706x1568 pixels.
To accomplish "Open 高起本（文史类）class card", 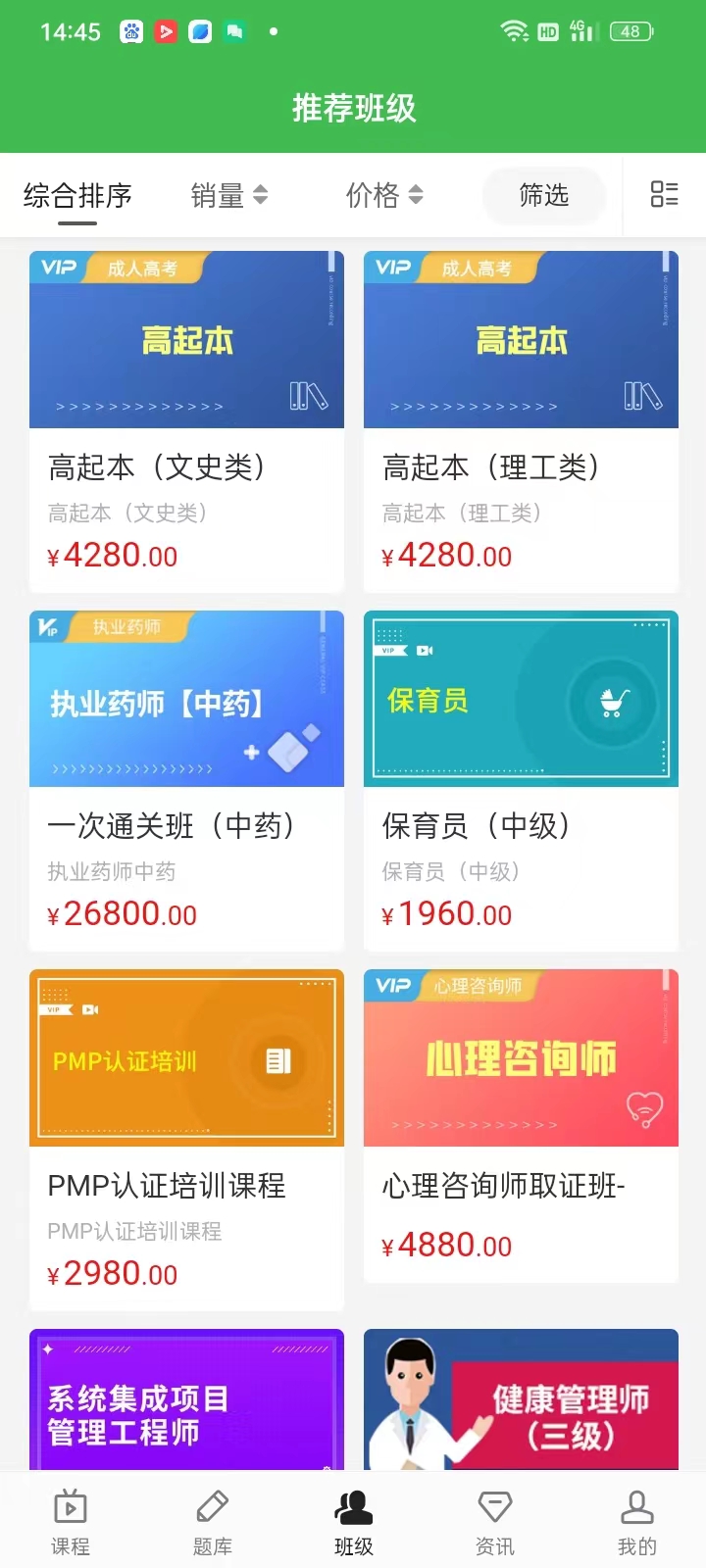I will tap(186, 421).
